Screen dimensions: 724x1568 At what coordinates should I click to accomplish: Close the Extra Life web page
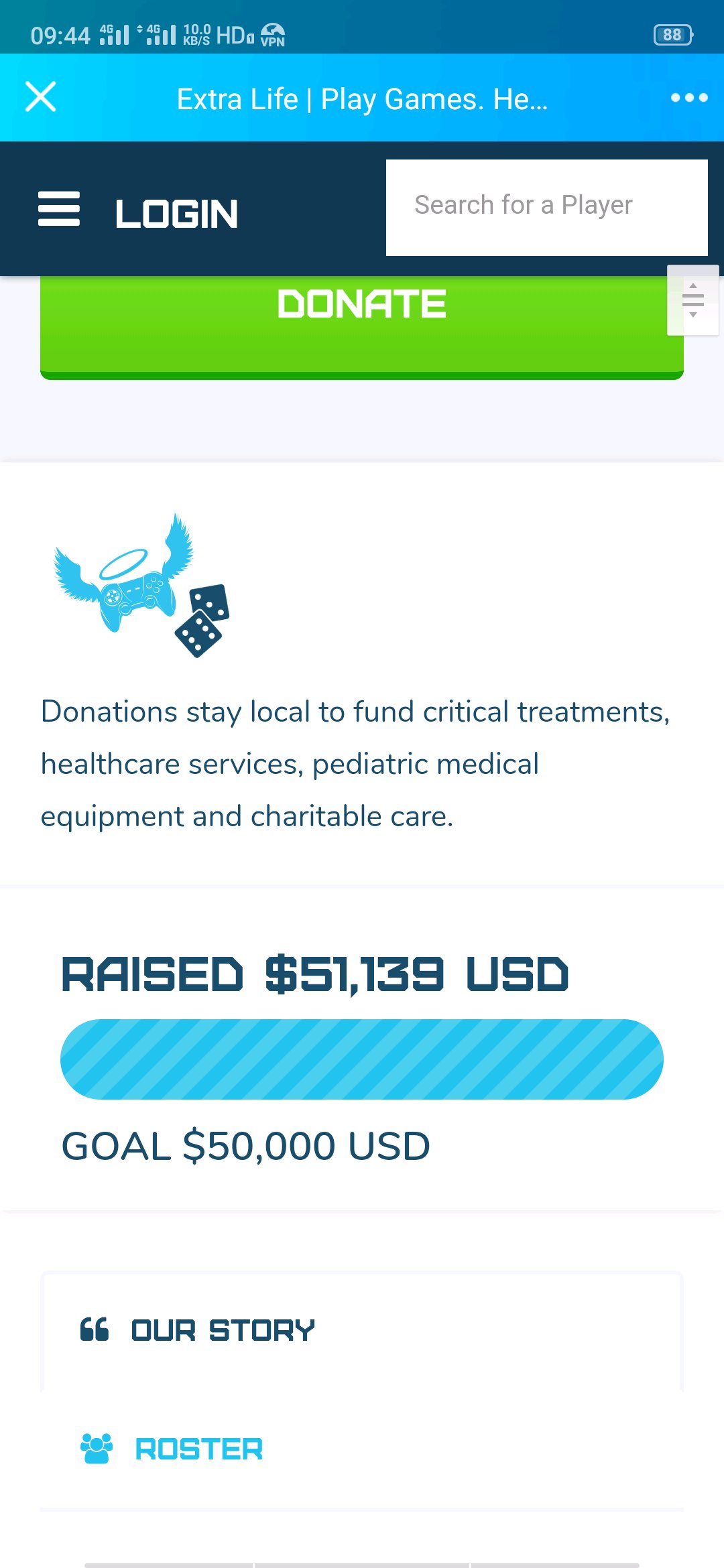[40, 97]
